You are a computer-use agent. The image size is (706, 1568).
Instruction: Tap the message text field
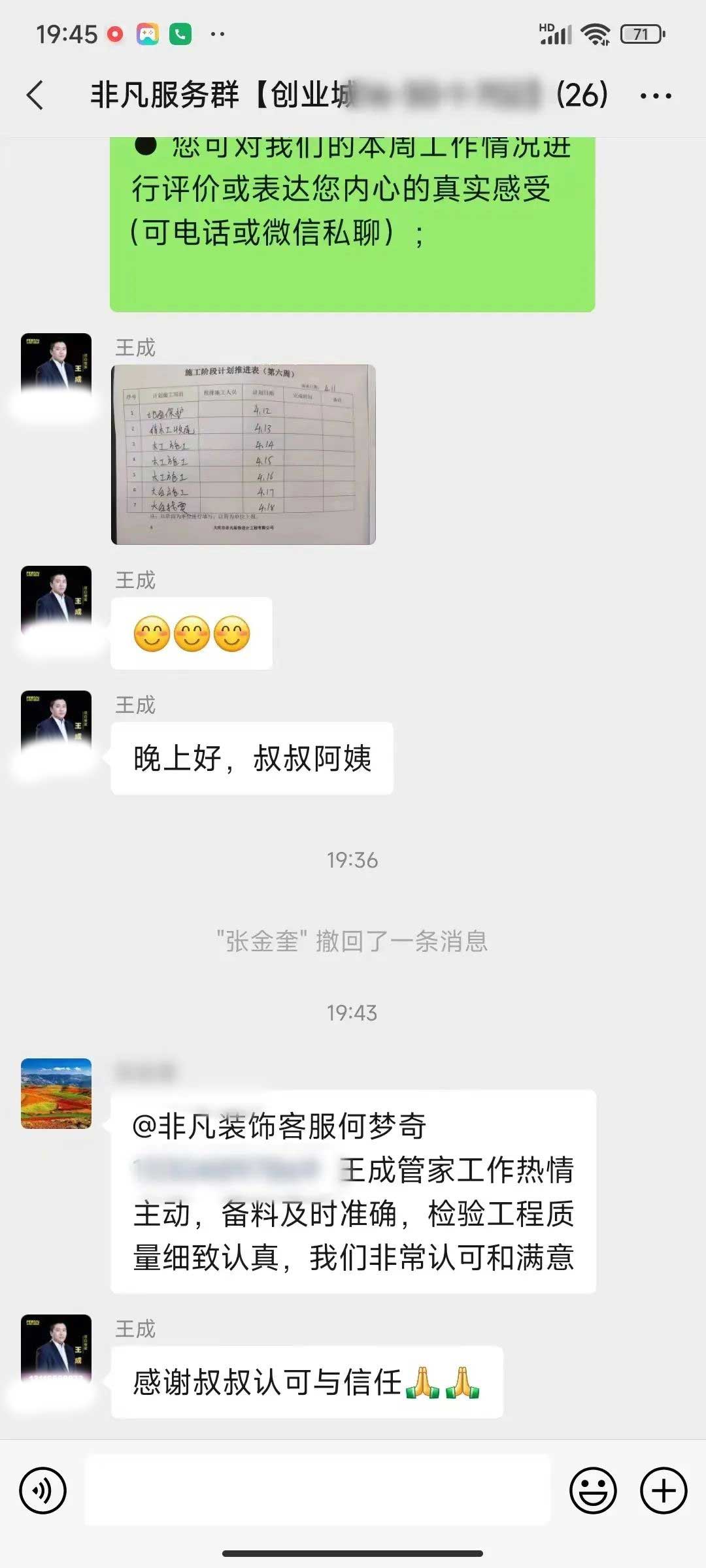(318, 1490)
